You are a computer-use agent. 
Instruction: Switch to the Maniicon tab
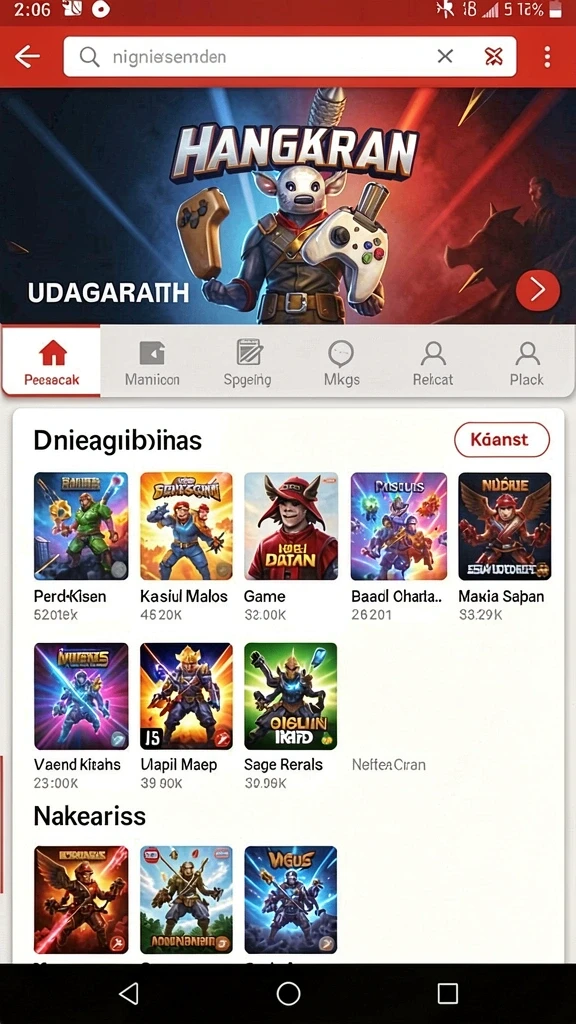click(x=152, y=362)
